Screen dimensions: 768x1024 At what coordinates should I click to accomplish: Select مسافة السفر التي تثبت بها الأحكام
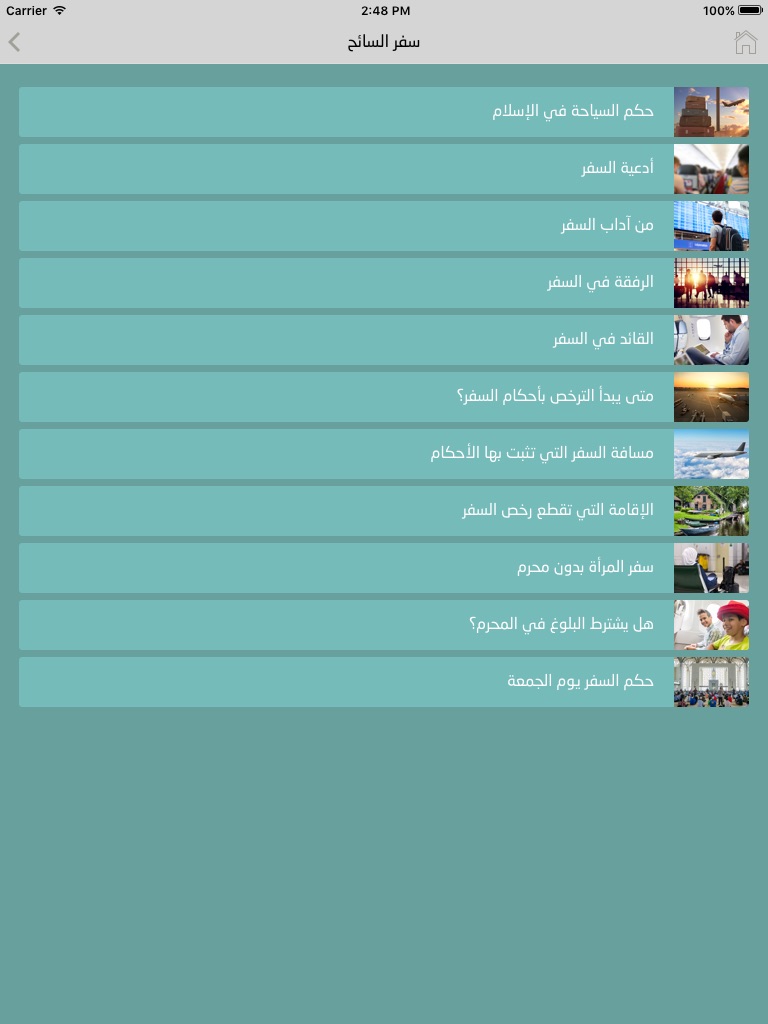[x=384, y=454]
